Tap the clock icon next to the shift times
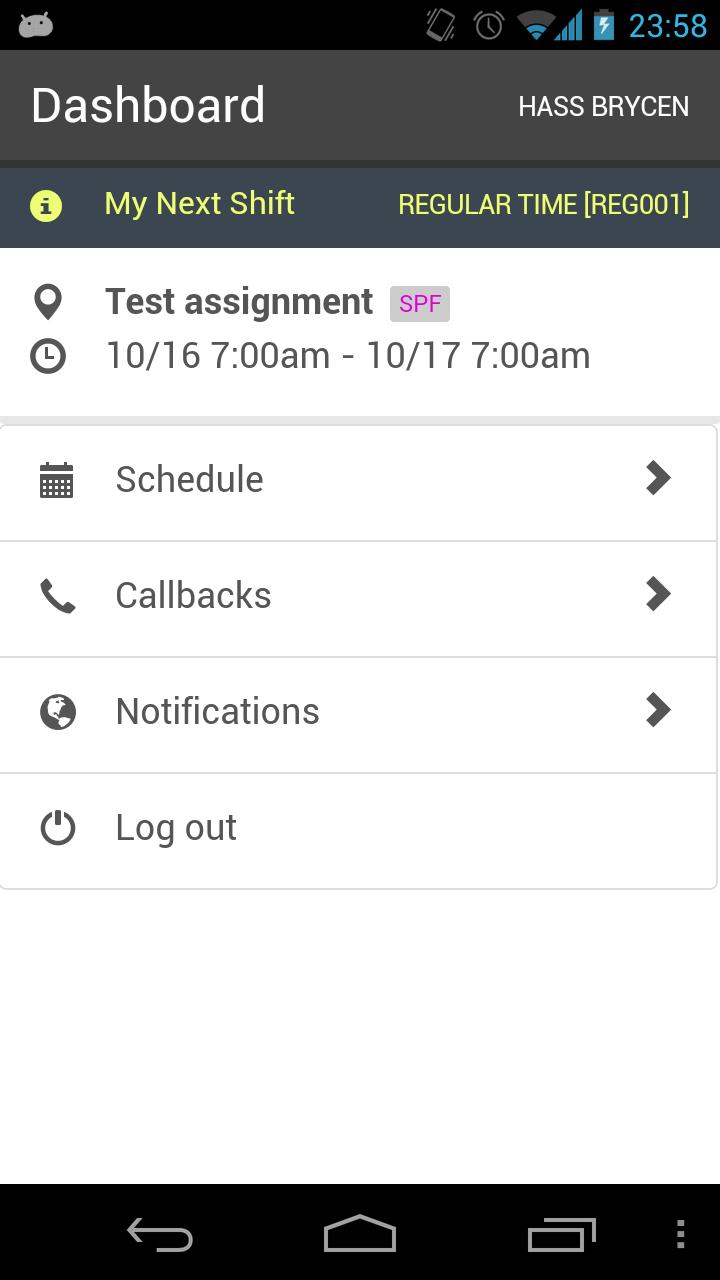The width and height of the screenshot is (720, 1280). [x=47, y=355]
